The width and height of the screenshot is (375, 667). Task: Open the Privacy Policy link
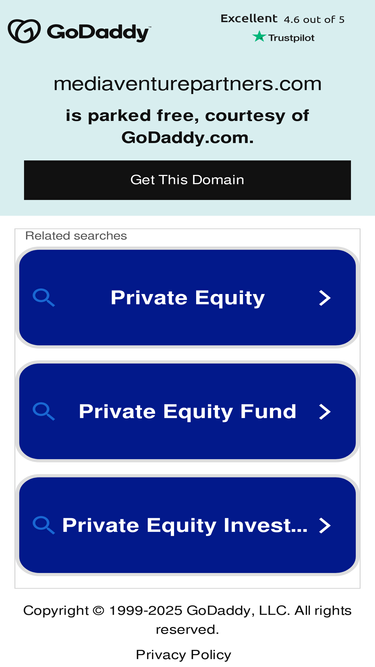(x=184, y=654)
